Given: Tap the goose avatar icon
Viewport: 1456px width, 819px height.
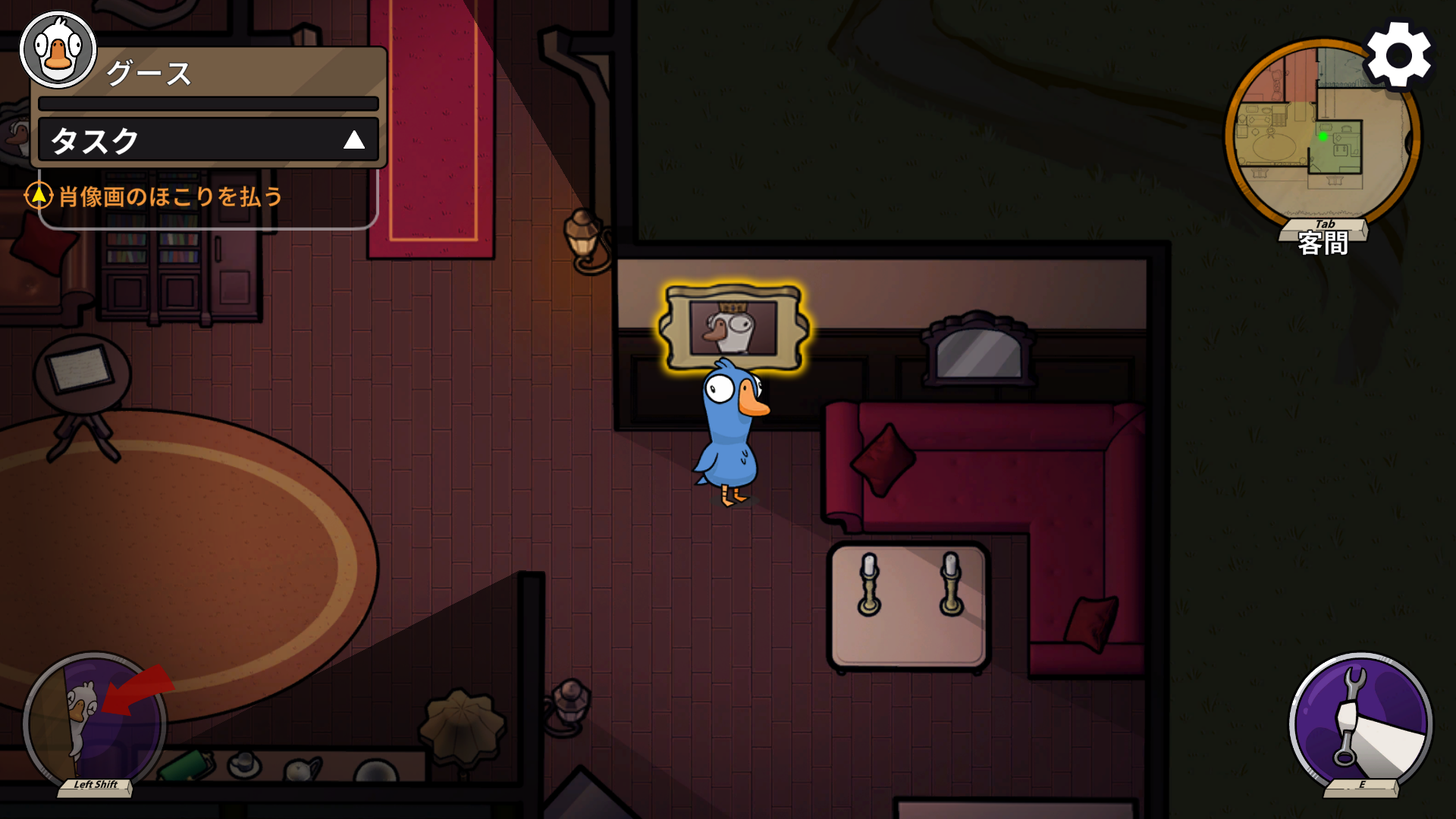Looking at the screenshot, I should click(x=58, y=50).
